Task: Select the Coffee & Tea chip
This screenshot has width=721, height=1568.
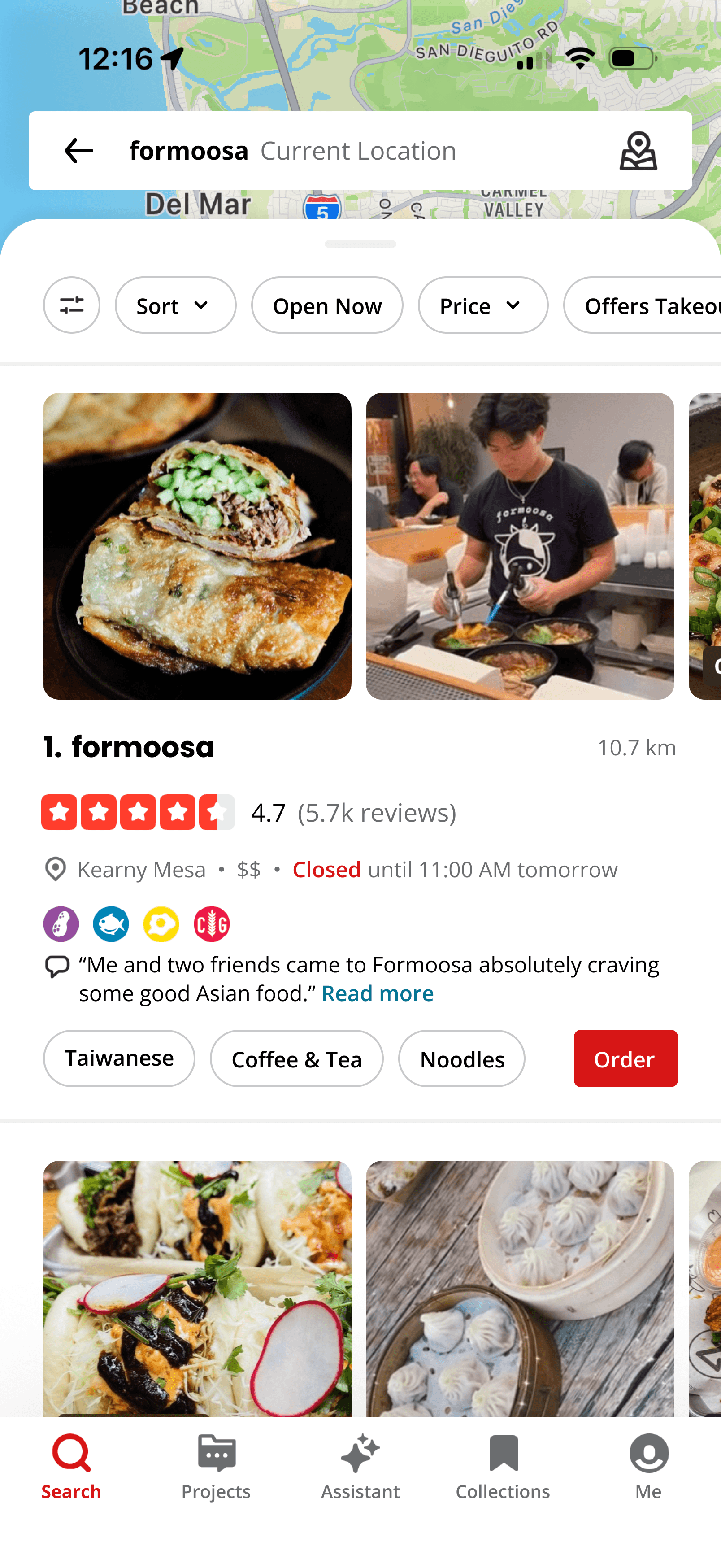Action: click(296, 1058)
